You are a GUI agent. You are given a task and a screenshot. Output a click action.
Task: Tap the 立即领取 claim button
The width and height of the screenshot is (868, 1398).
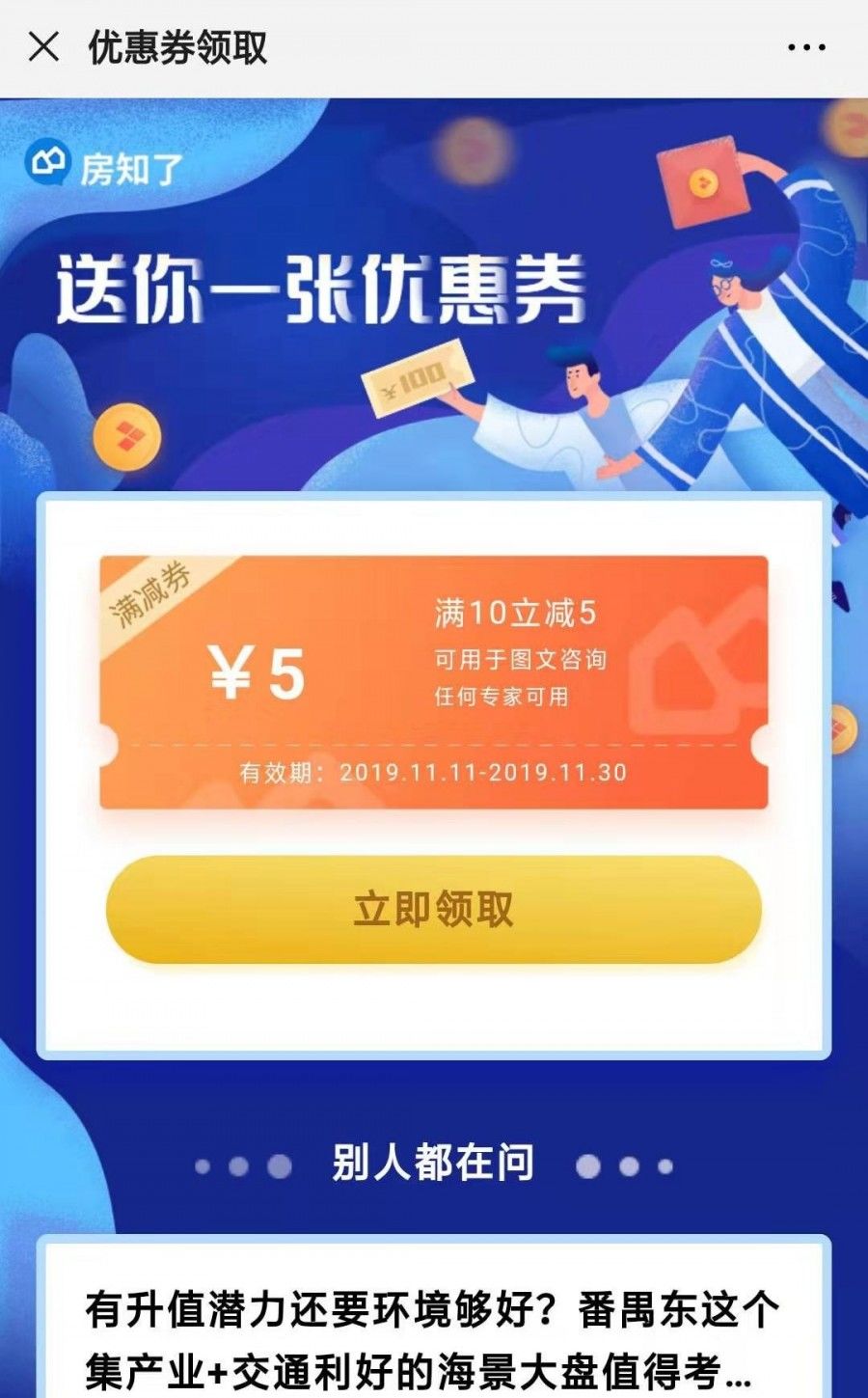coord(433,909)
